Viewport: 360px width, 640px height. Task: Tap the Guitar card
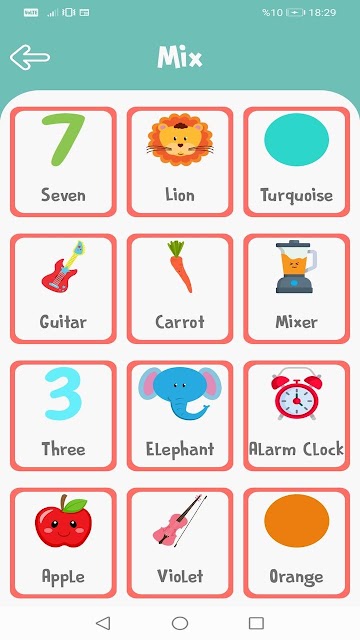tap(63, 289)
